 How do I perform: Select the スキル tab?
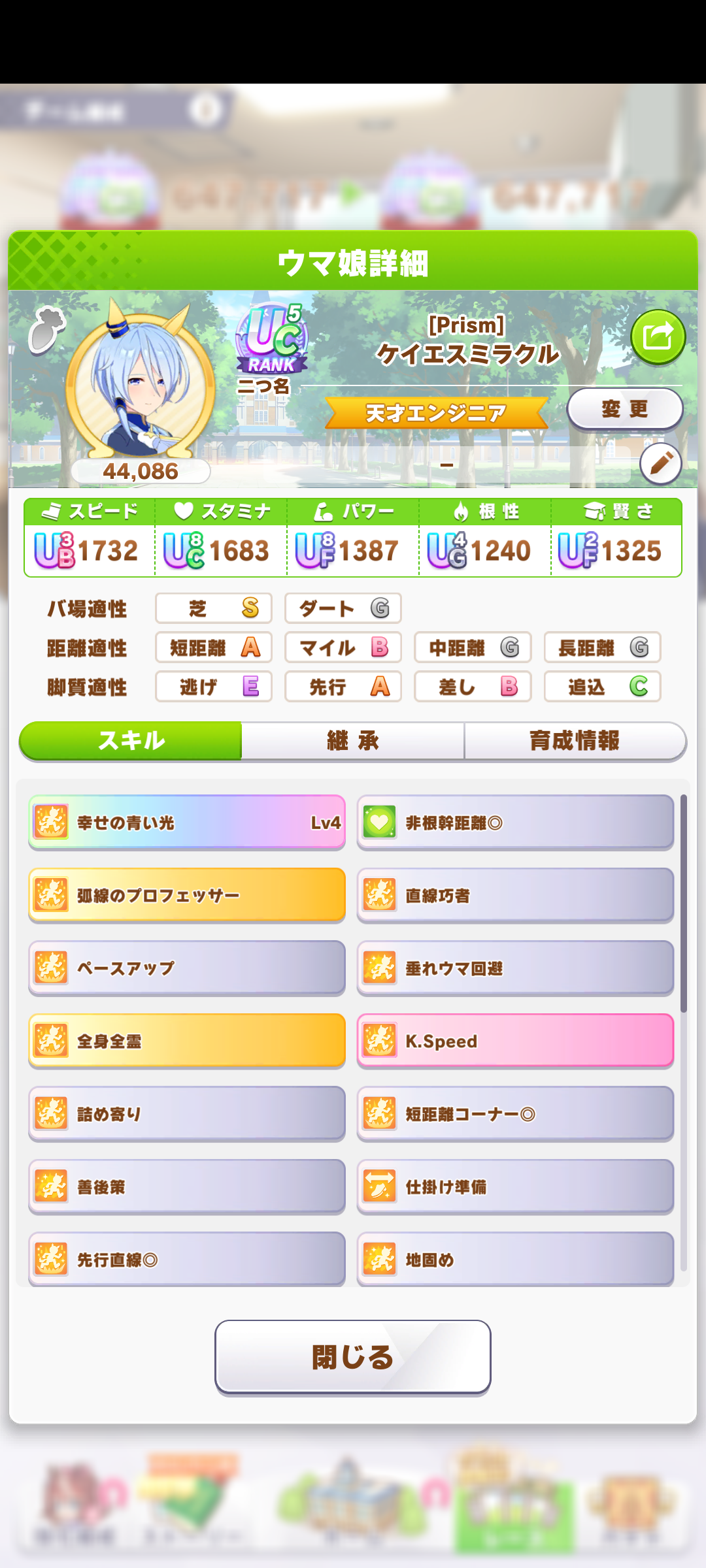coord(131,741)
